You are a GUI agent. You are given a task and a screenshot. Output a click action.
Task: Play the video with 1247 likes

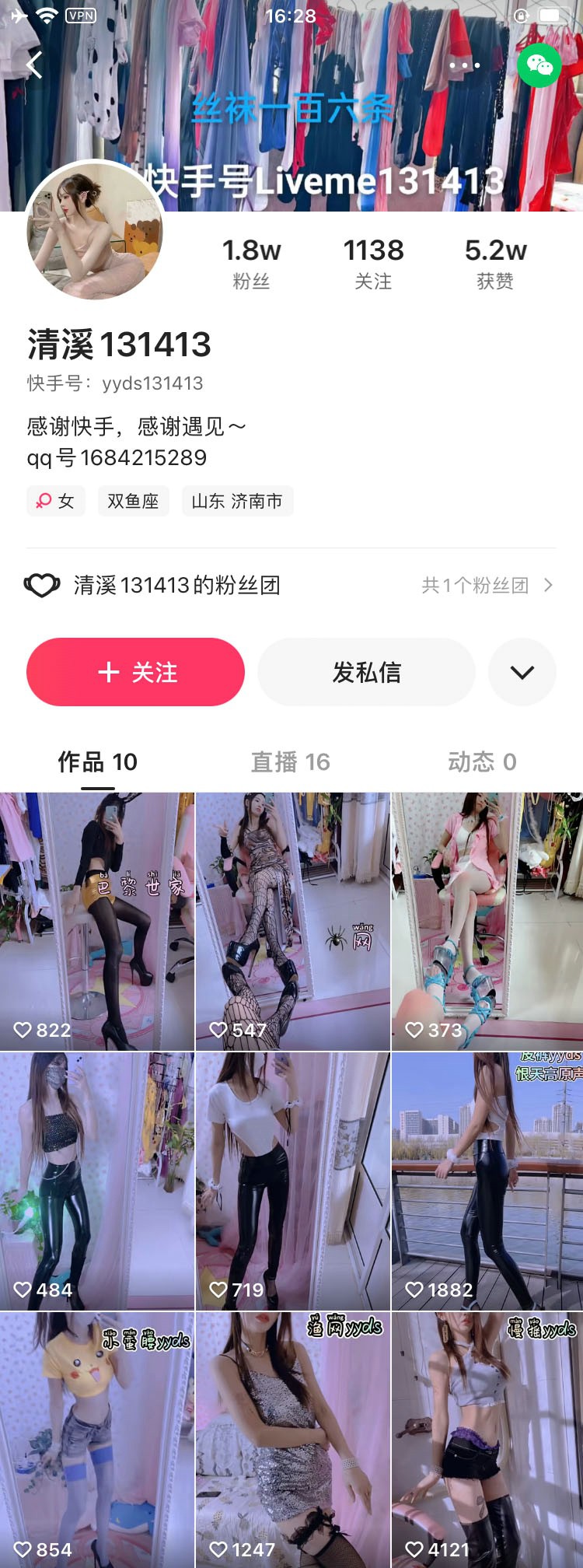(x=292, y=1439)
